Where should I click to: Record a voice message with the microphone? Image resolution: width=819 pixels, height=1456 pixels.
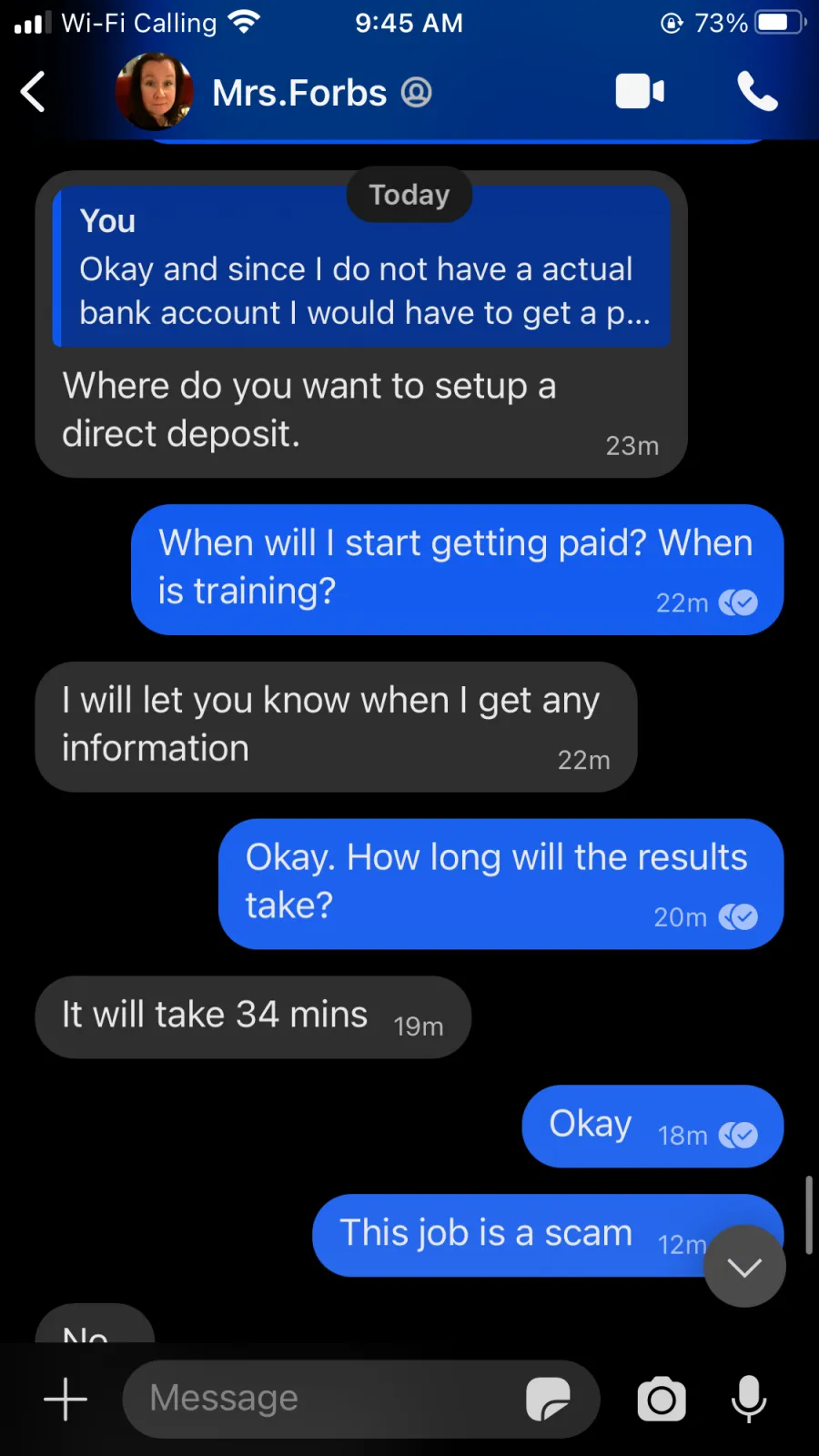click(x=749, y=1400)
